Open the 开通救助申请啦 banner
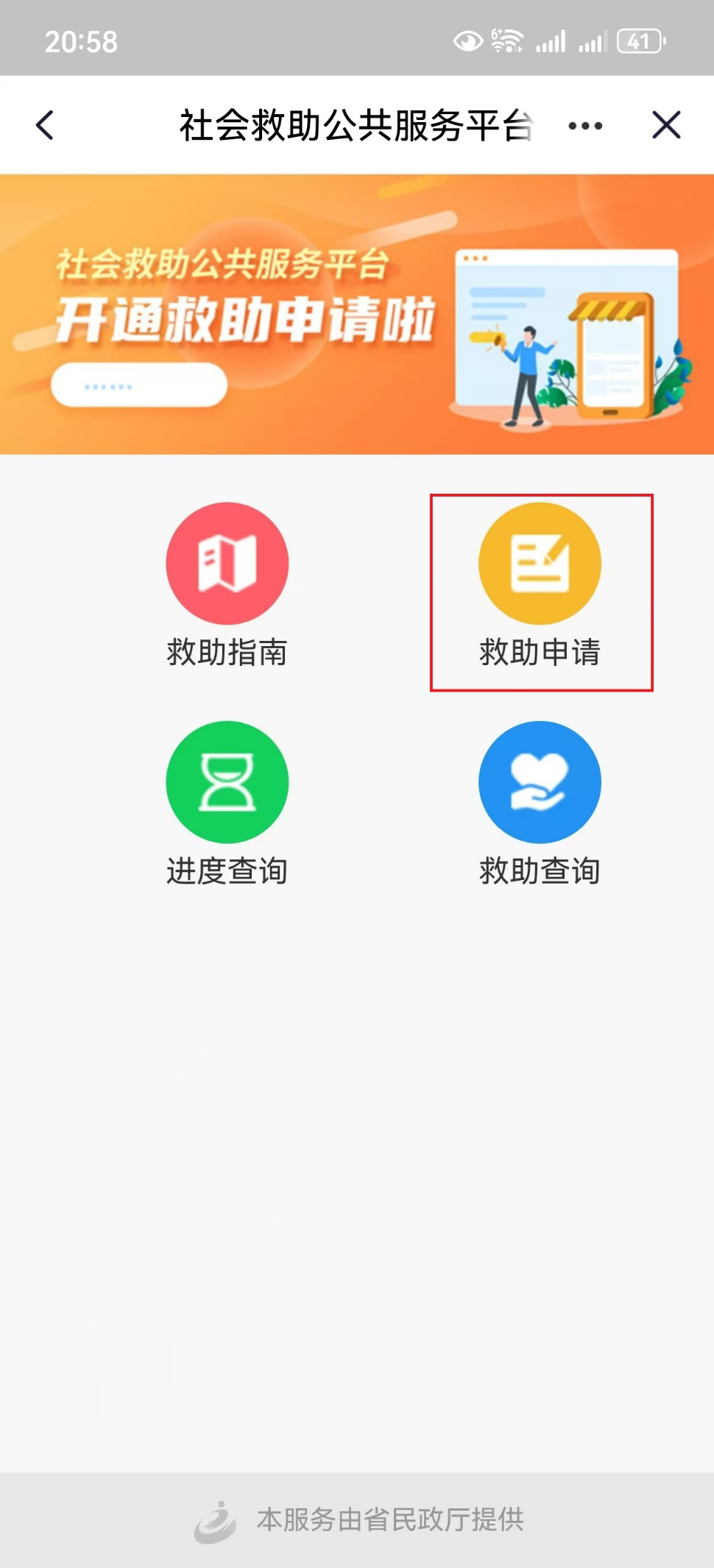This screenshot has width=714, height=1568. [x=356, y=314]
